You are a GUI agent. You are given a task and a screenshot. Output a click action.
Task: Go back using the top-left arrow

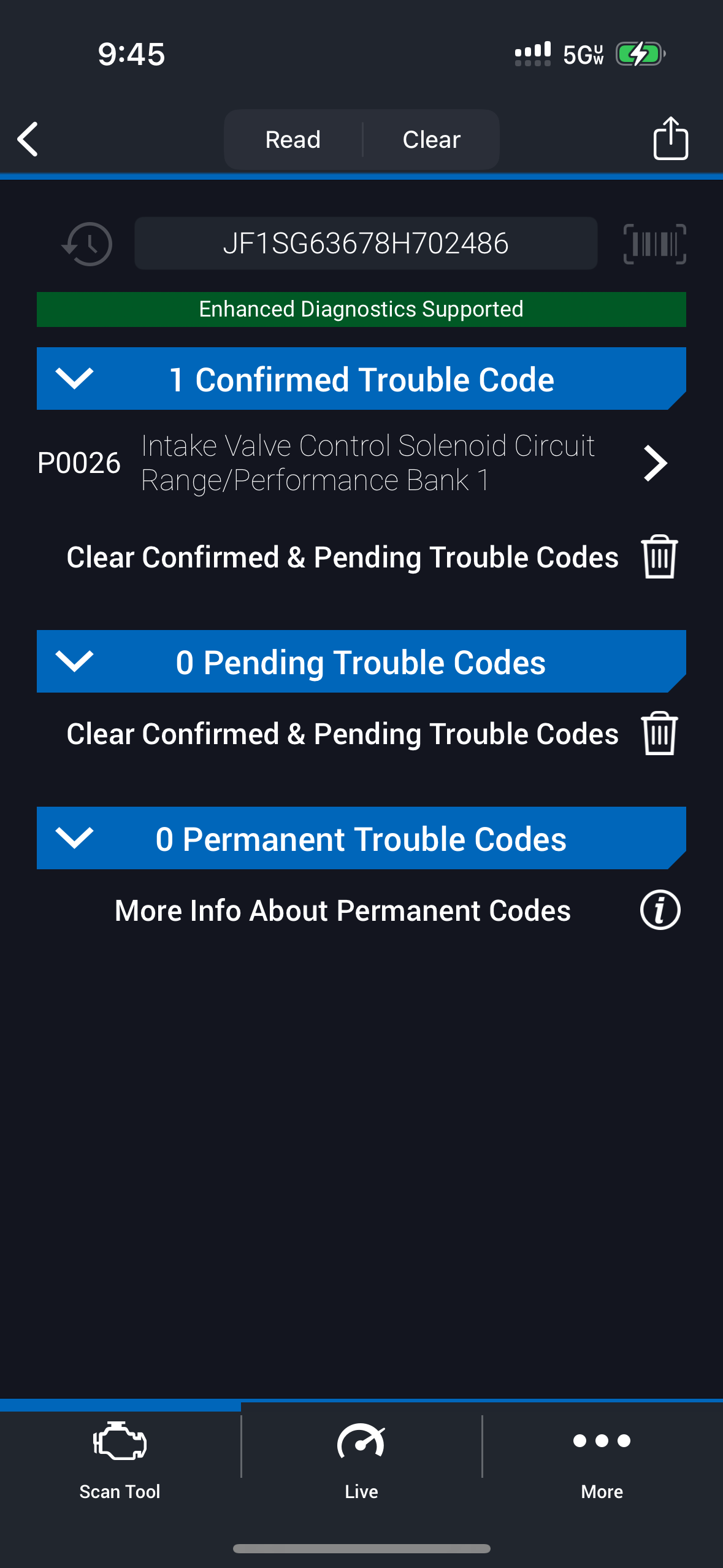(x=28, y=139)
